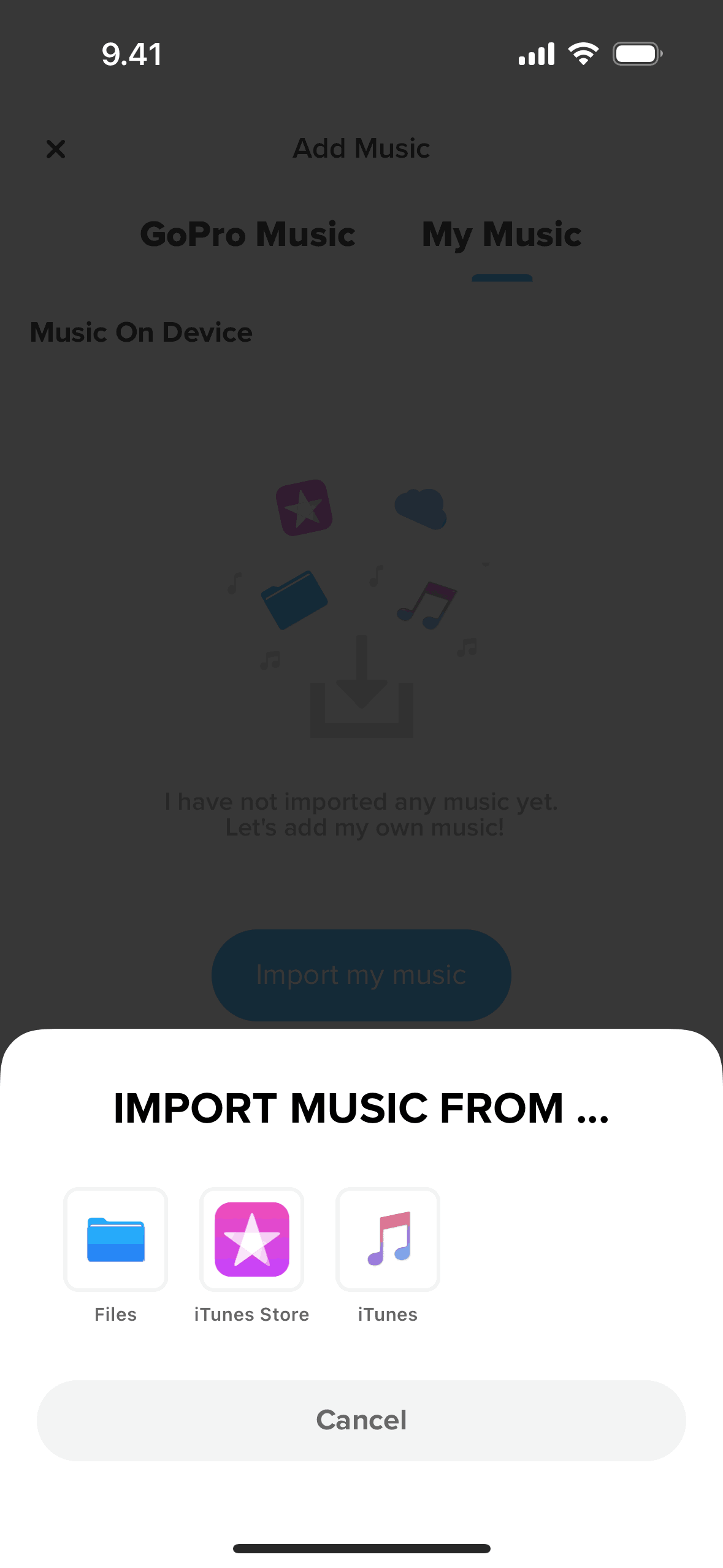This screenshot has height=1568, width=723.
Task: Import music from Files
Action: pyautogui.click(x=115, y=1239)
